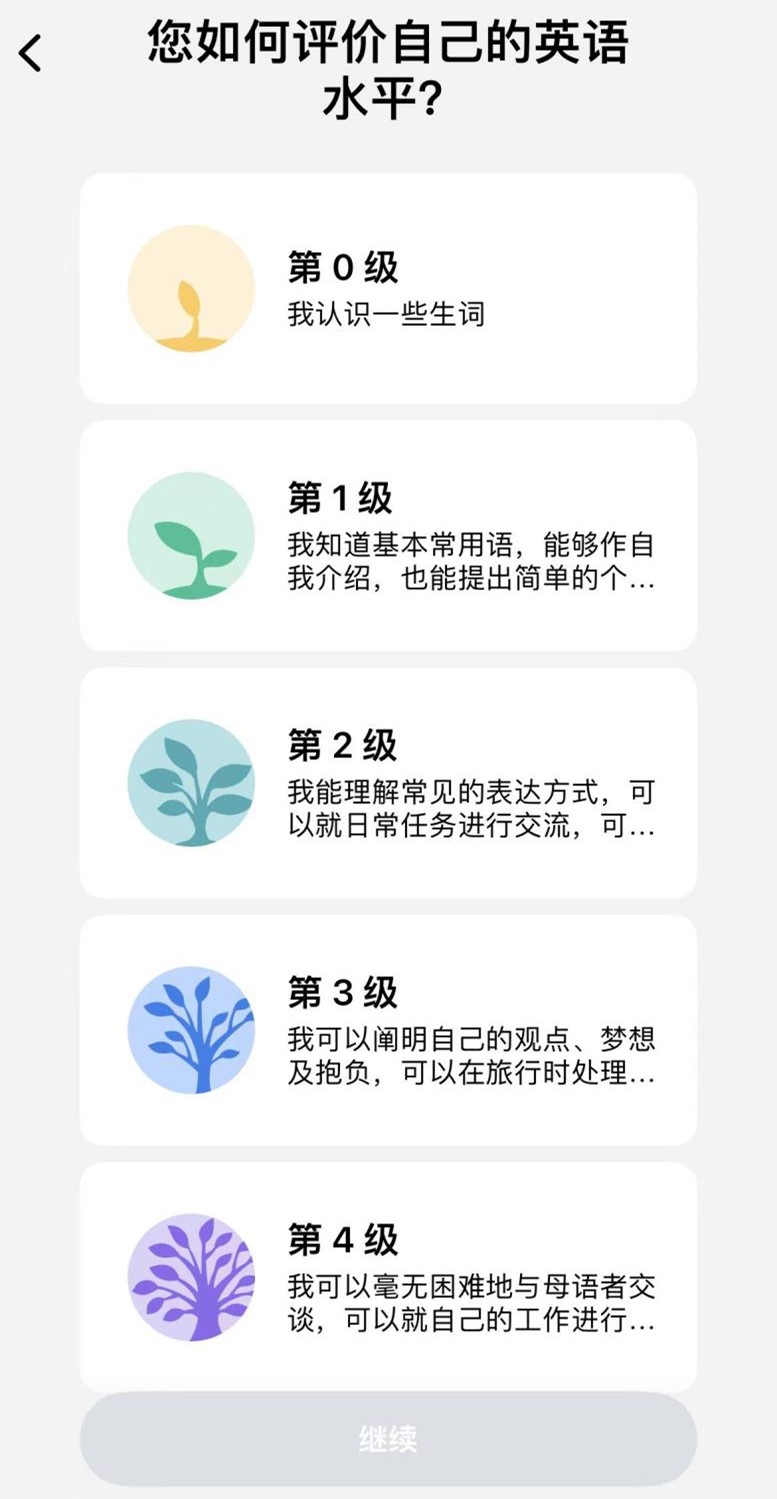Tap the 继续 button
This screenshot has height=1499, width=777.
[388, 1439]
